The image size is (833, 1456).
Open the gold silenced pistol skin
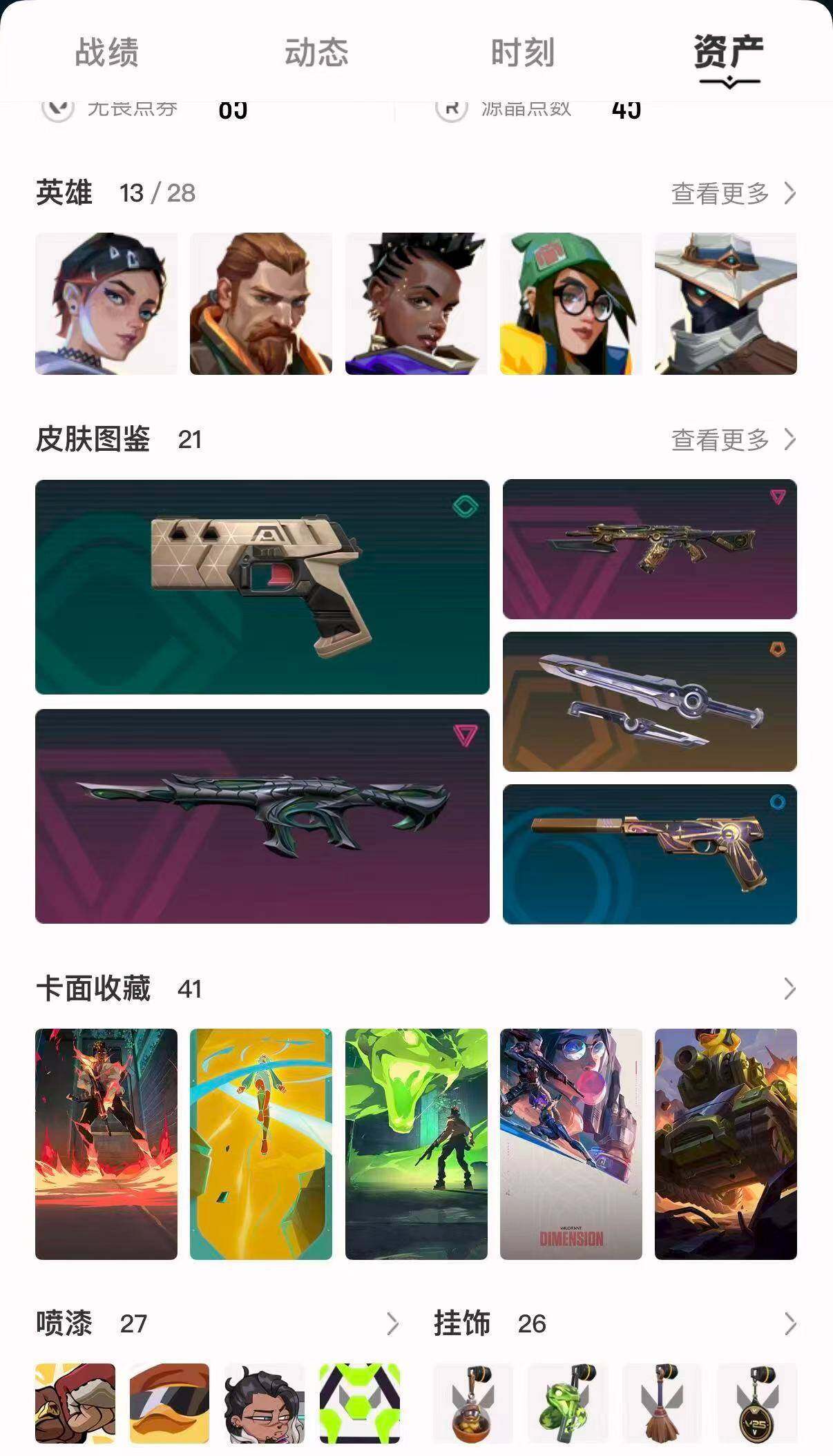(x=650, y=854)
